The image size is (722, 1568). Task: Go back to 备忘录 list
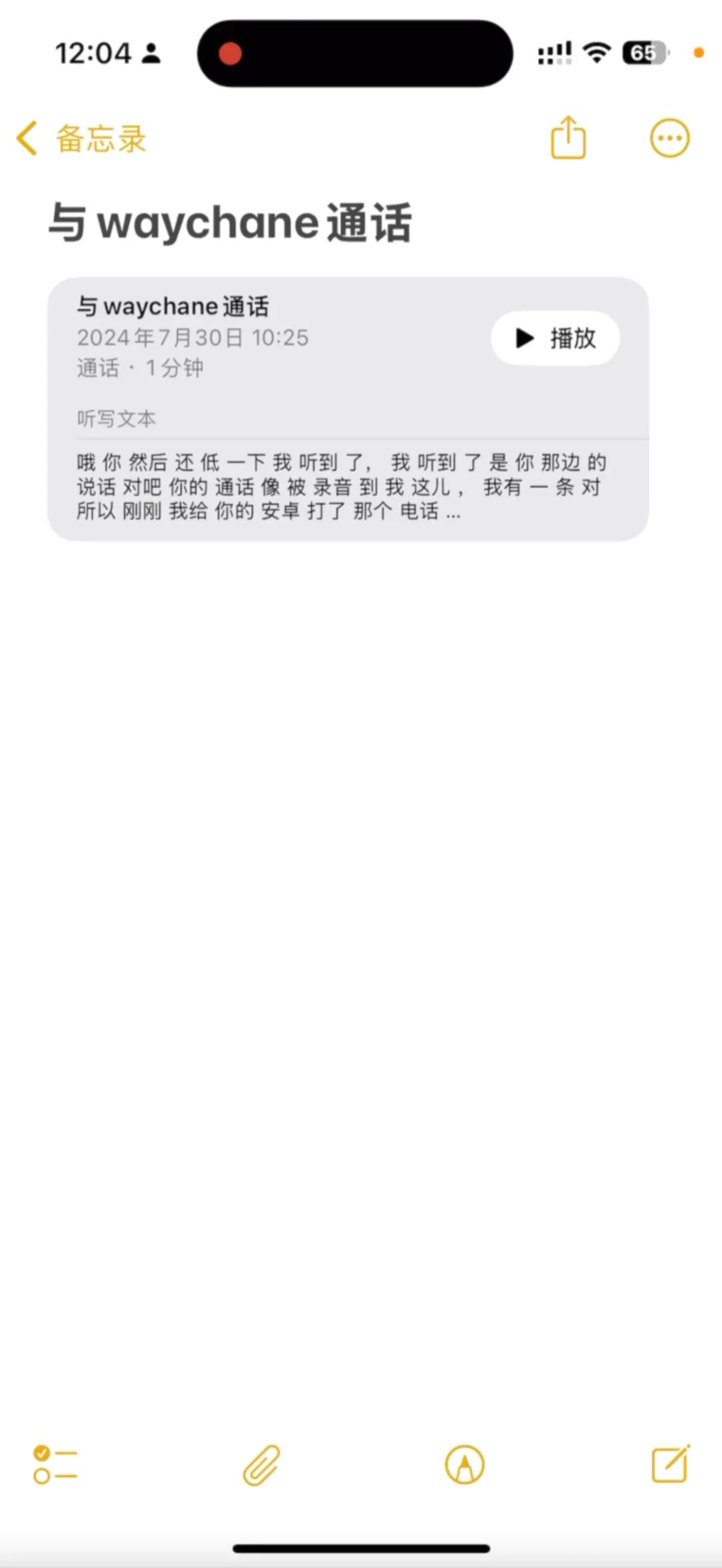coord(81,138)
